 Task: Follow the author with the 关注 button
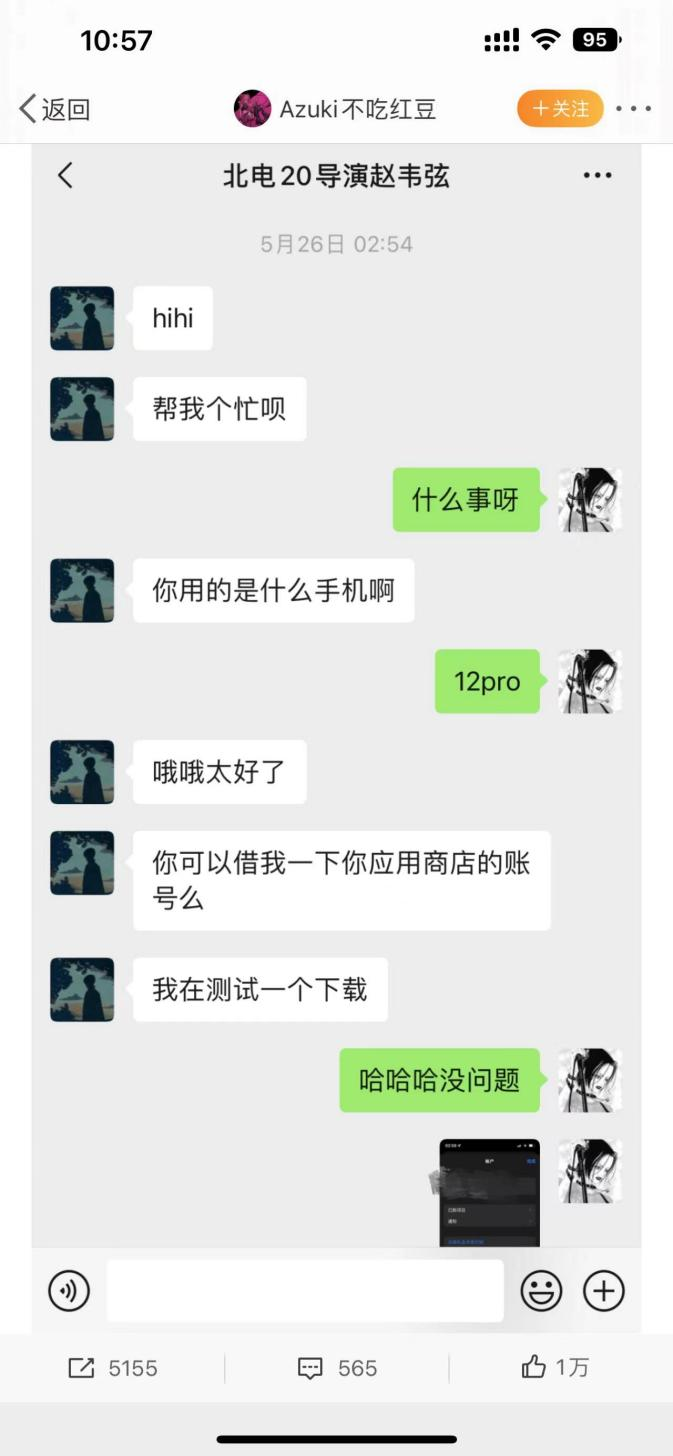point(560,108)
